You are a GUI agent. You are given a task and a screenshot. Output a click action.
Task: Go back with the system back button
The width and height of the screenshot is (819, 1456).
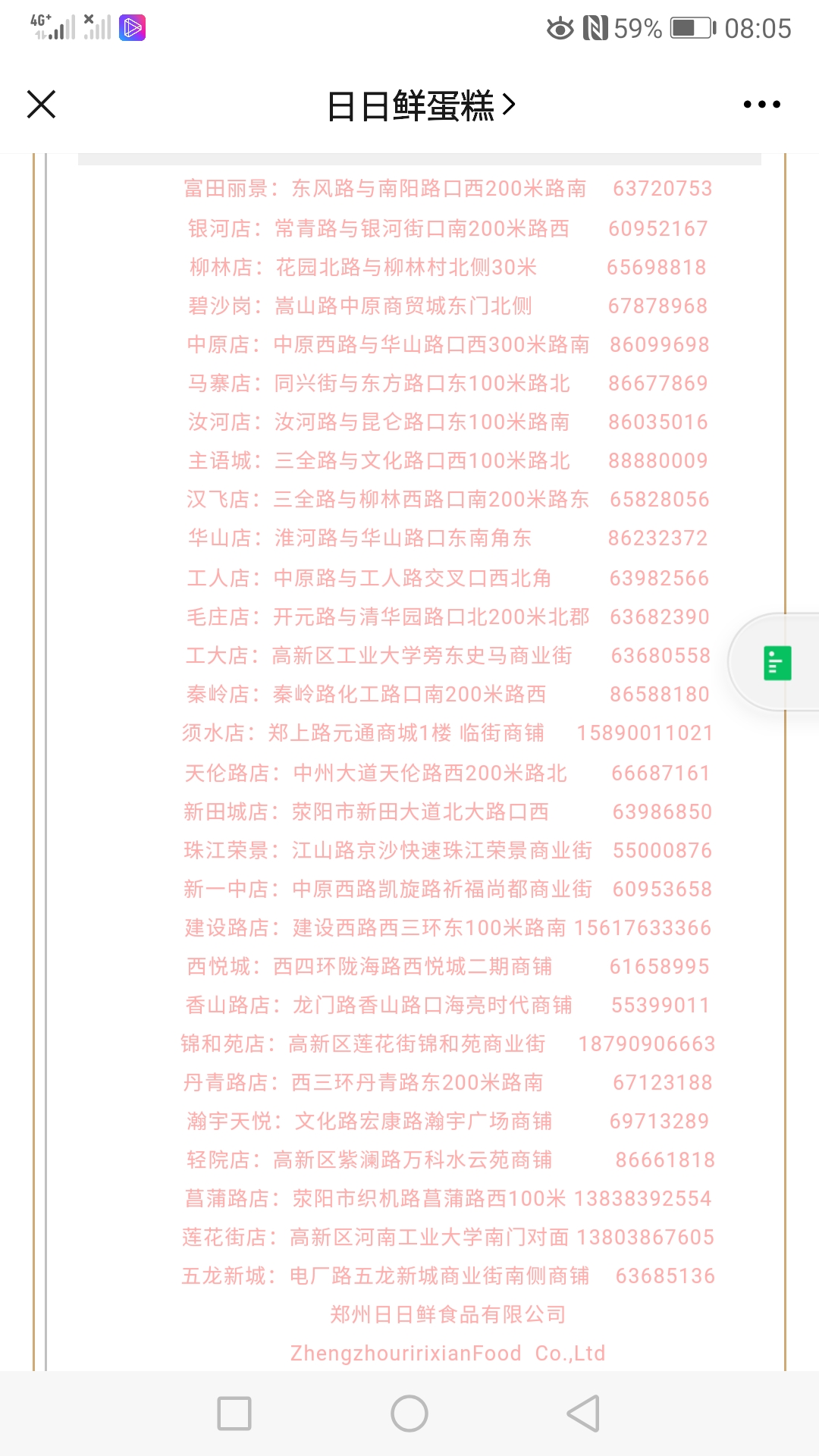coord(583,1414)
